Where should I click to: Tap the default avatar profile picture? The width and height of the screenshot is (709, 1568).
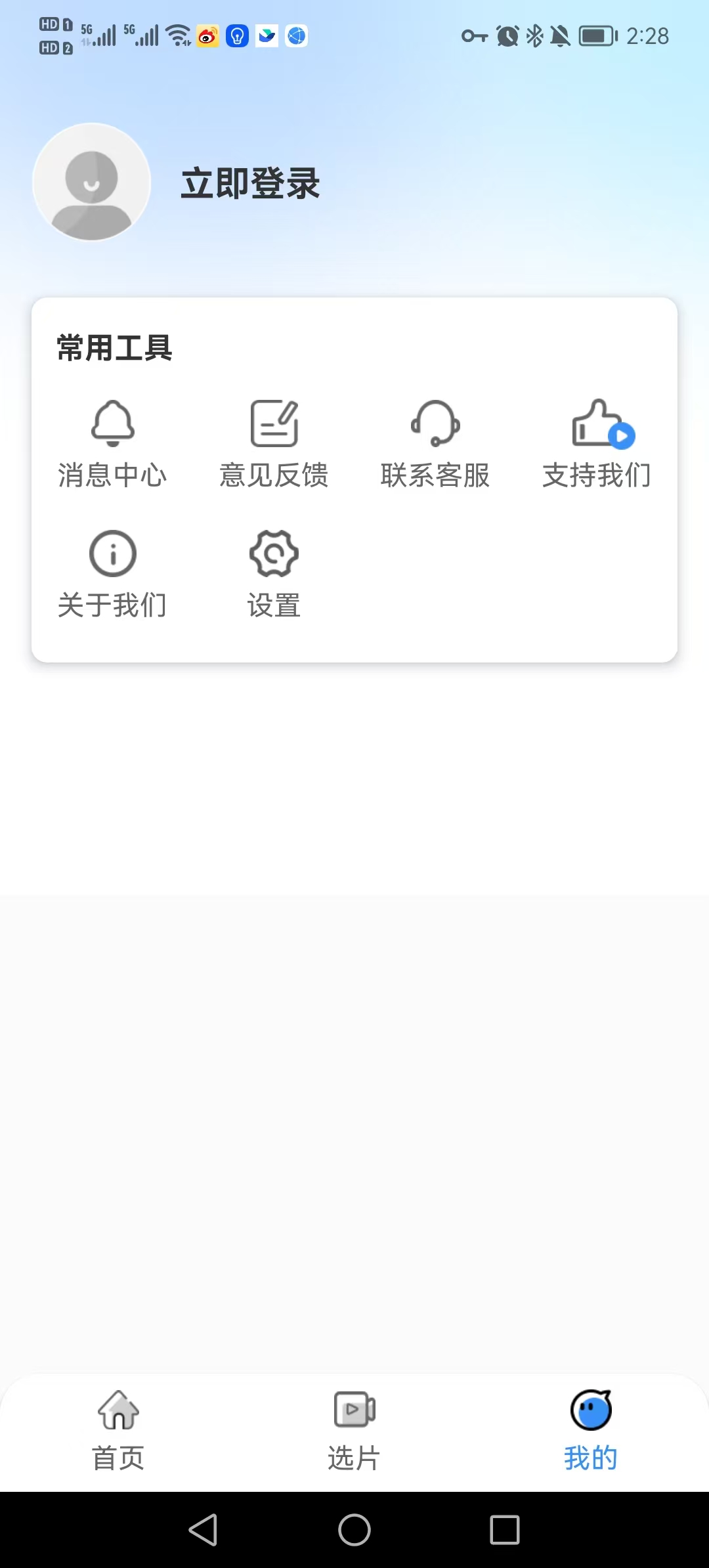pyautogui.click(x=91, y=184)
